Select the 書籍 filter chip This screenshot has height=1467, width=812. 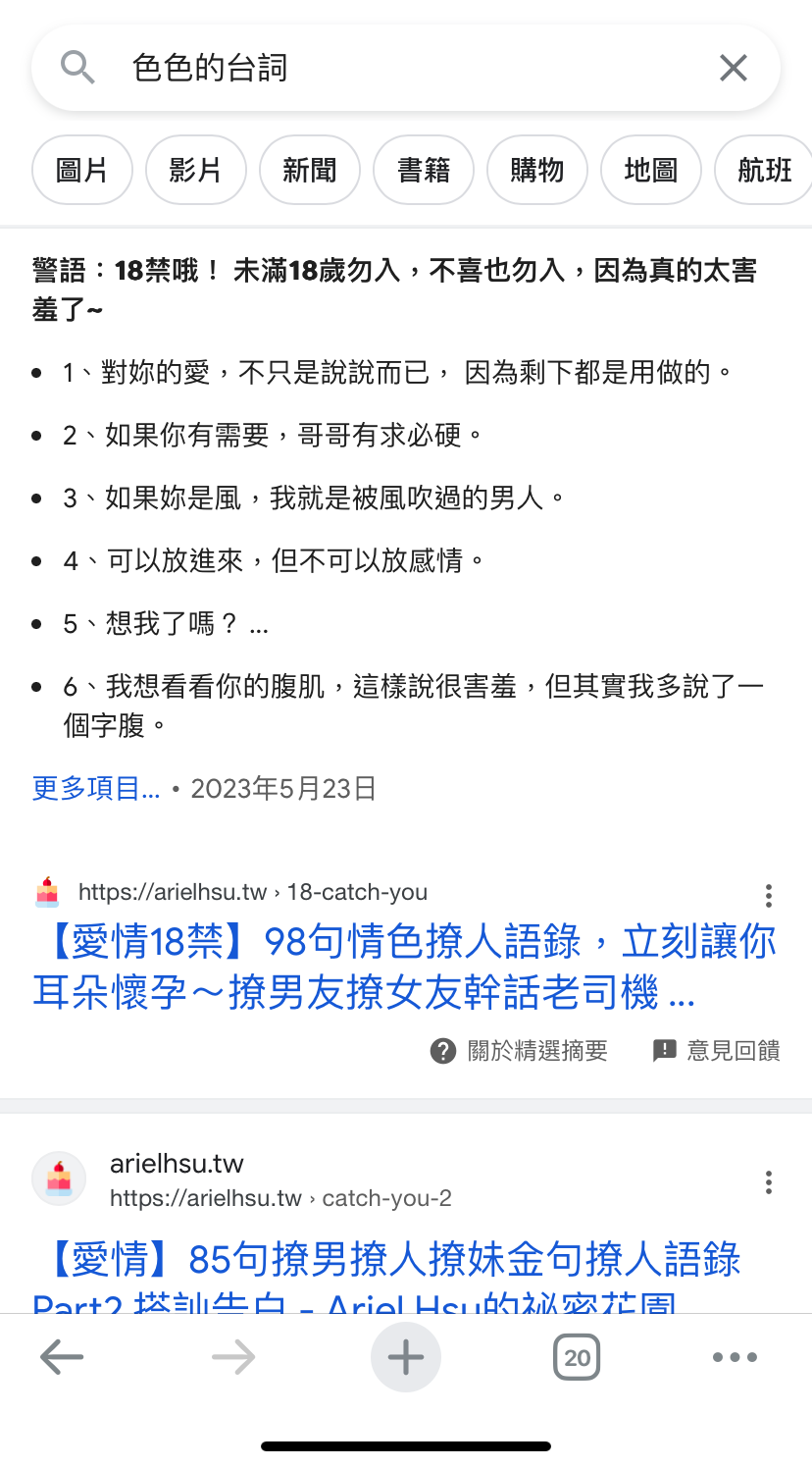click(424, 171)
